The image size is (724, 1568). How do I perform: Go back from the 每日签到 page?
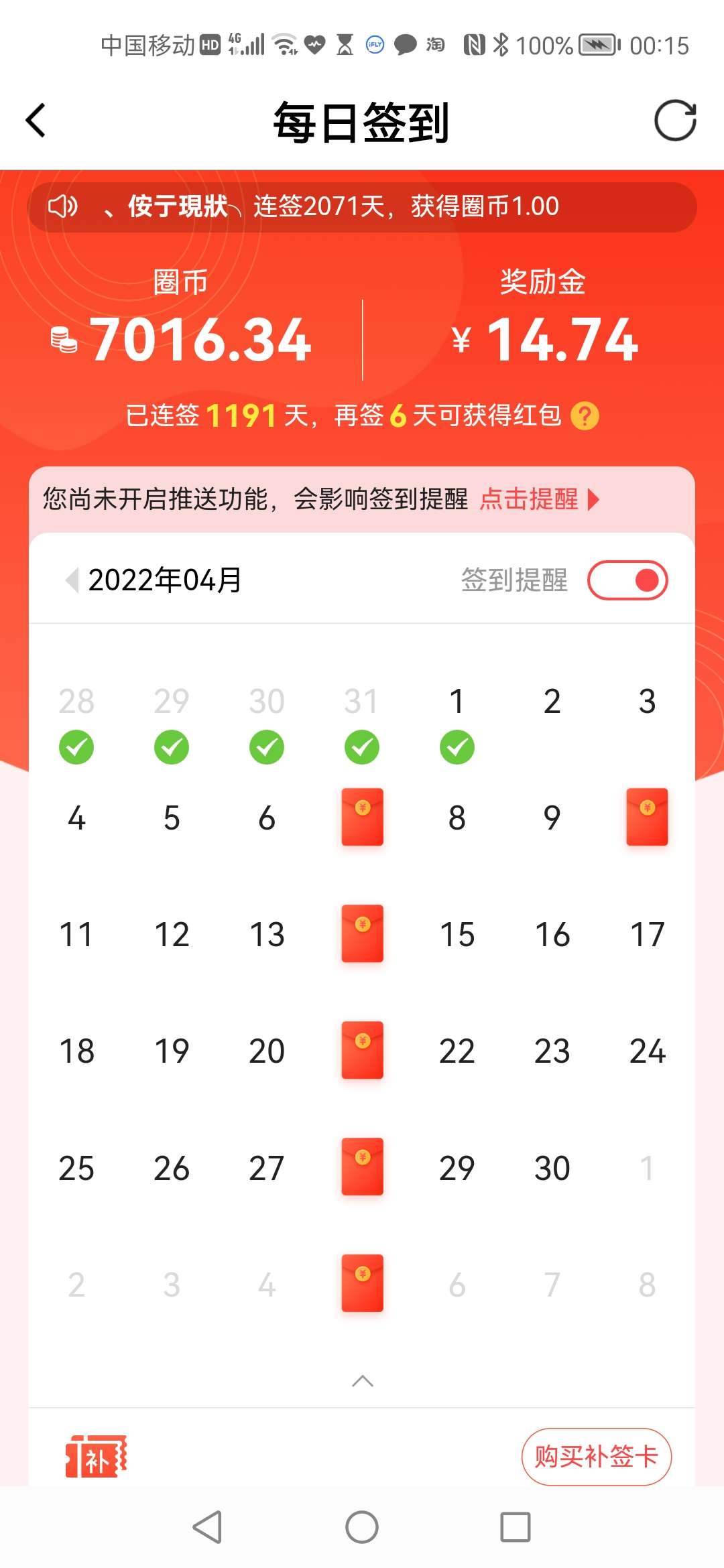pos(36,121)
